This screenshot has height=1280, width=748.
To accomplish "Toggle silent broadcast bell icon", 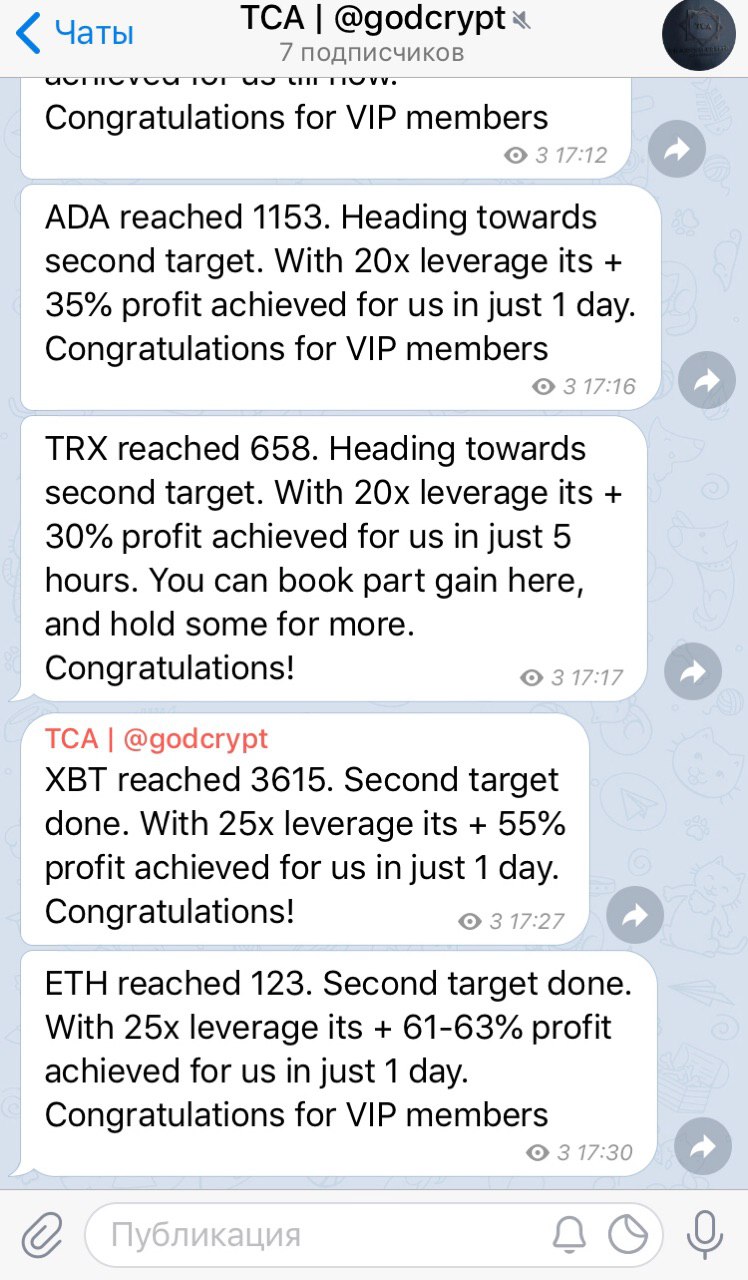I will pyautogui.click(x=569, y=1234).
